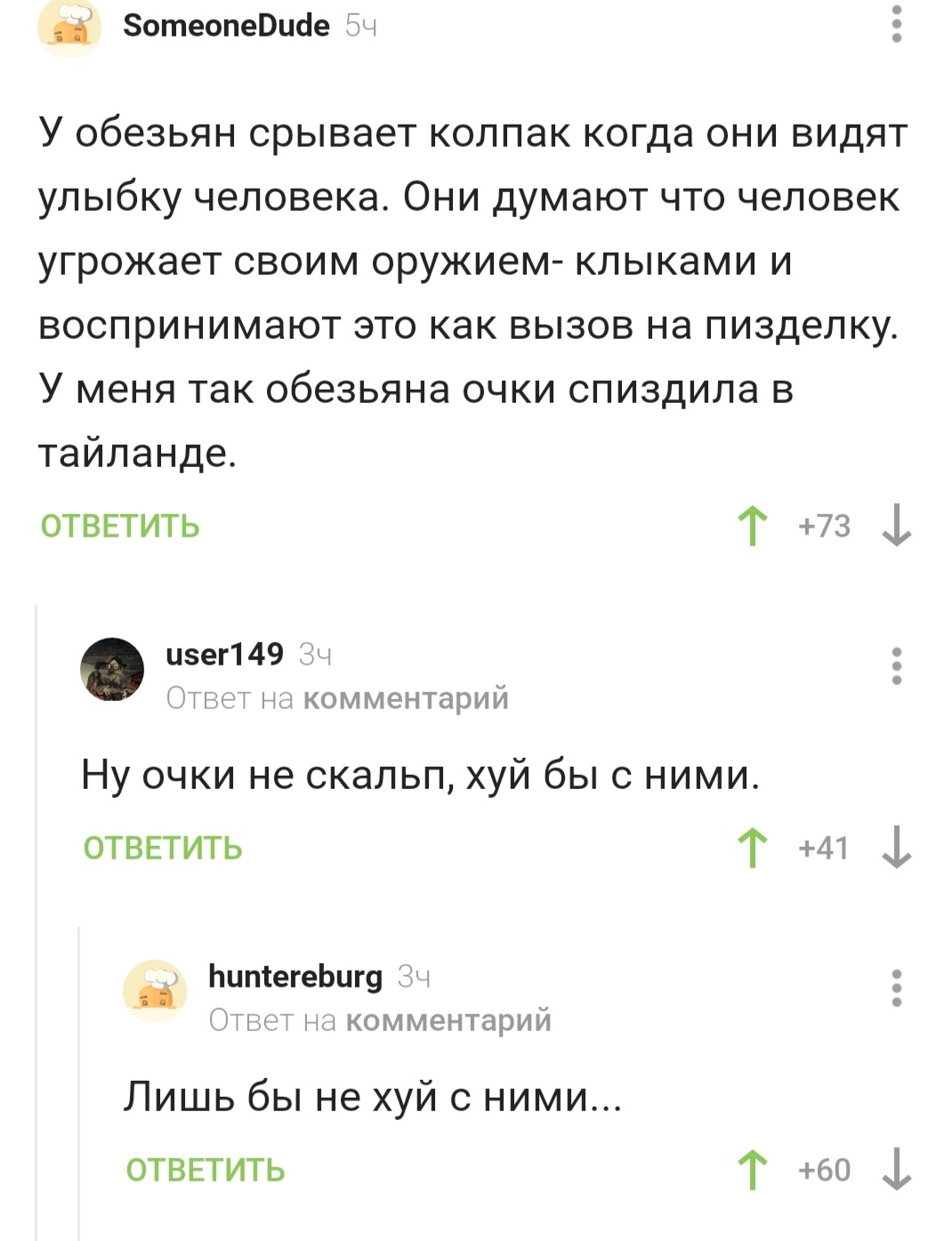Viewport: 952px width, 1241px height.
Task: Downvote user149's comment
Action: (x=896, y=848)
